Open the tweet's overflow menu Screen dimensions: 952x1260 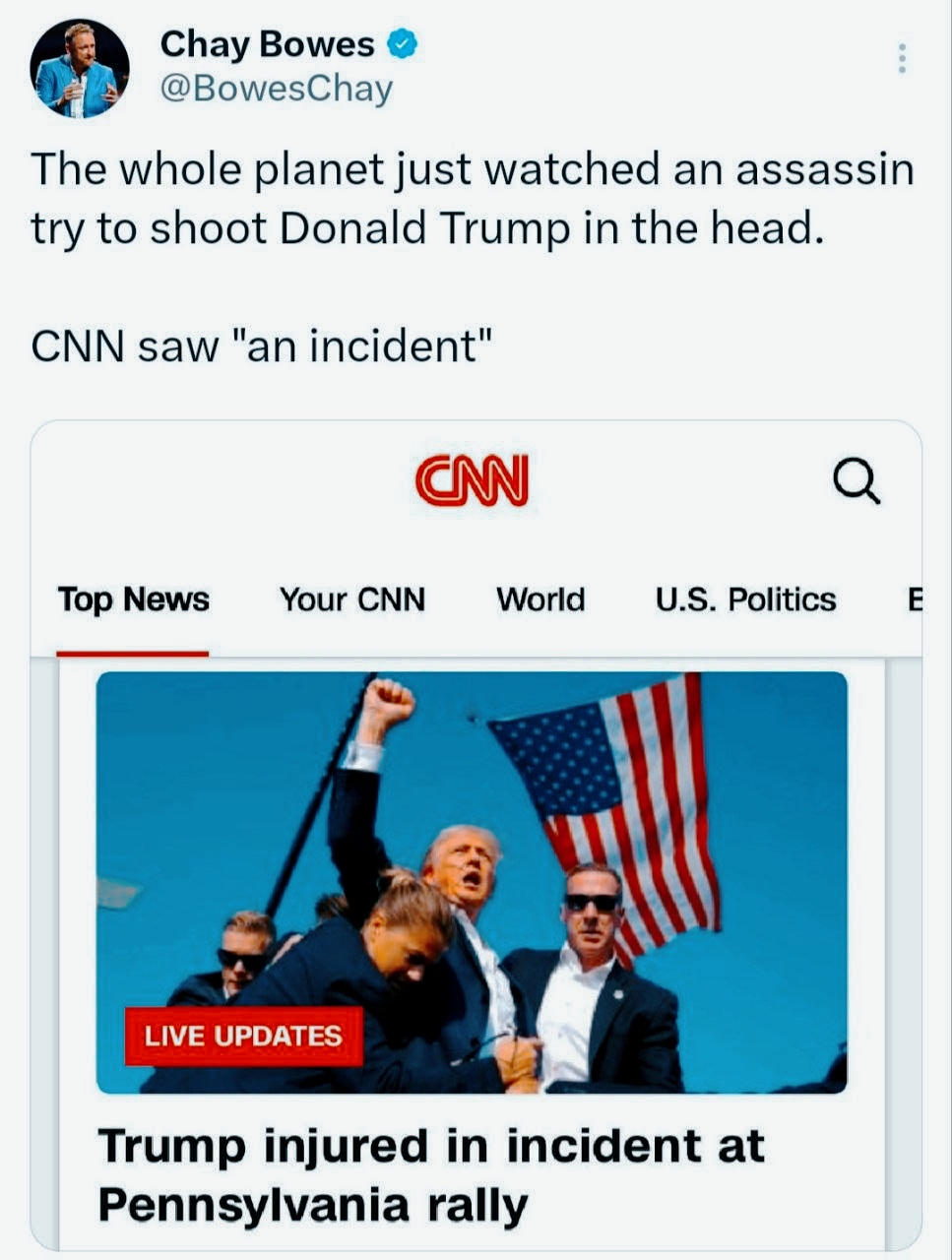pyautogui.click(x=901, y=59)
